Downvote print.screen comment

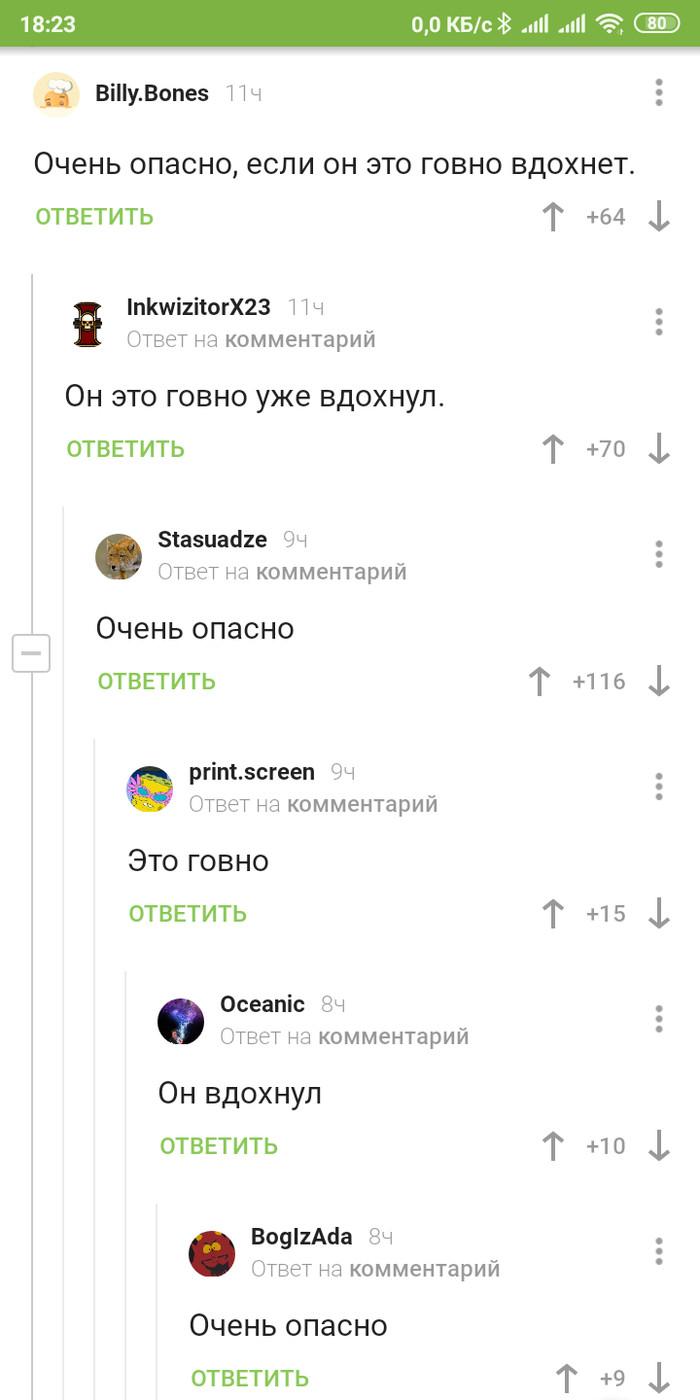[x=658, y=914]
